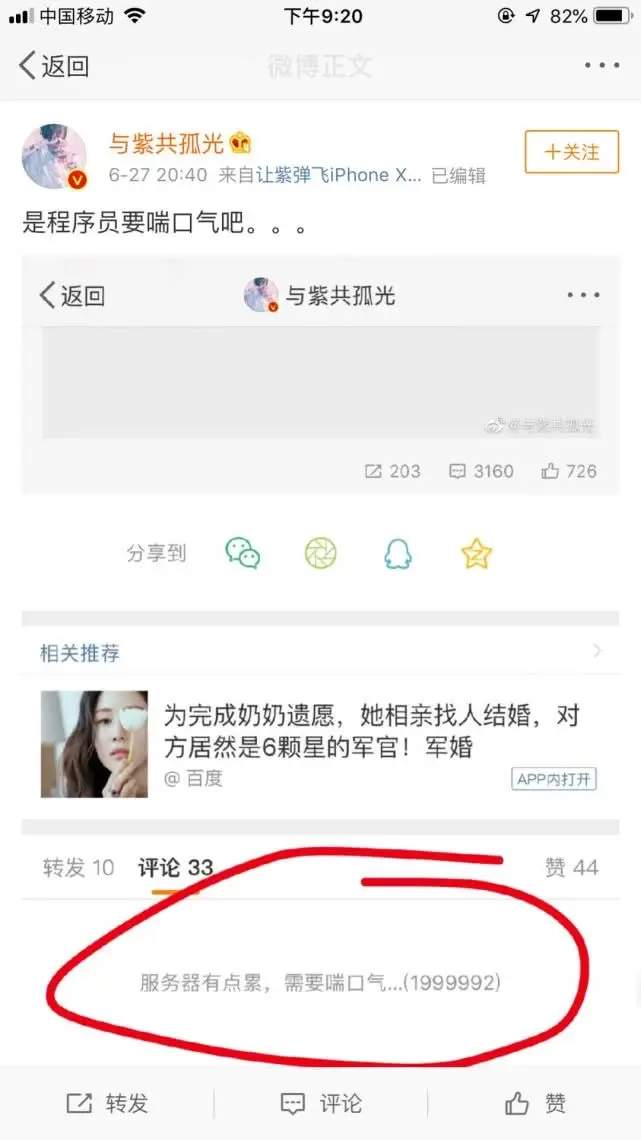Switch to the 转发 10 tab
This screenshot has height=1140, width=641.
[x=78, y=867]
